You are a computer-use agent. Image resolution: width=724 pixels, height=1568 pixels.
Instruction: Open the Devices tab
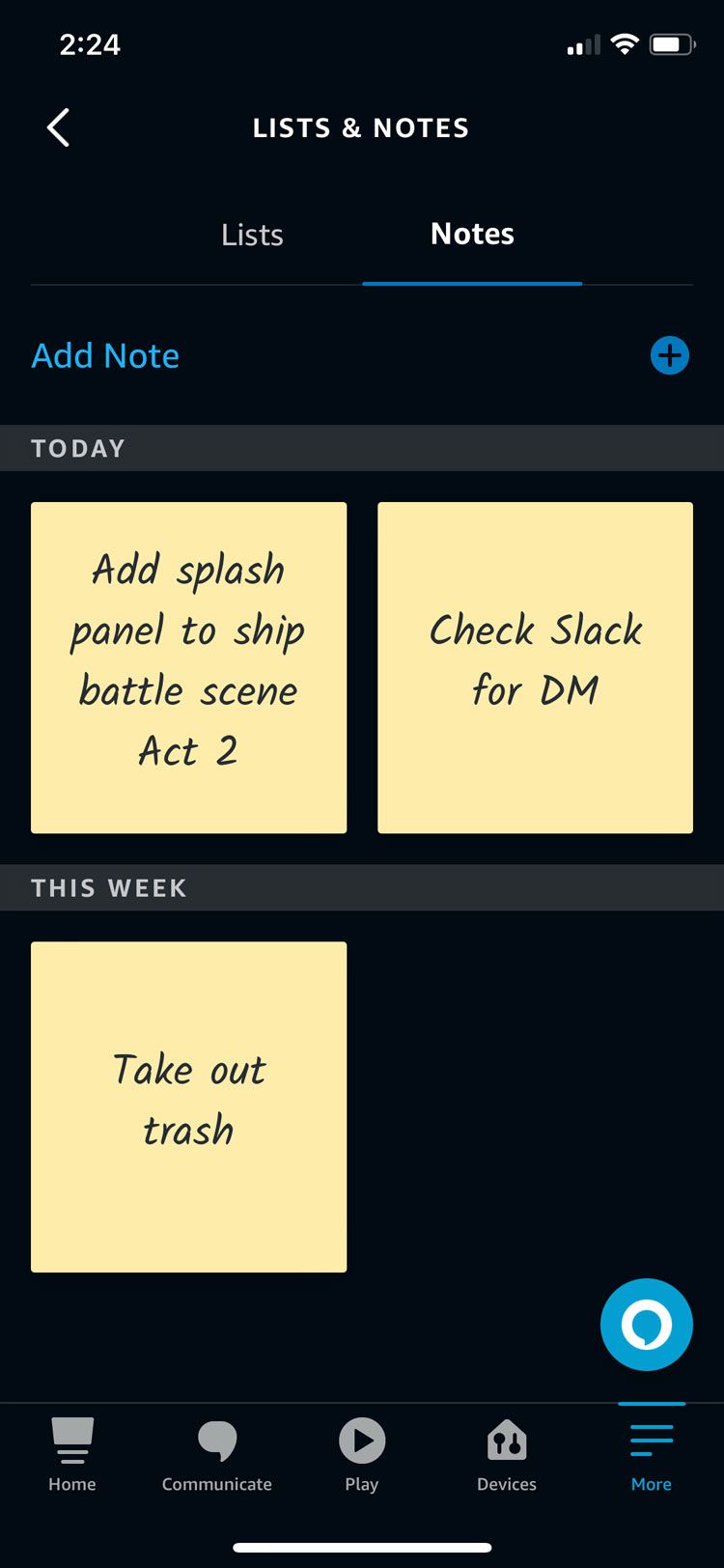pyautogui.click(x=507, y=1455)
